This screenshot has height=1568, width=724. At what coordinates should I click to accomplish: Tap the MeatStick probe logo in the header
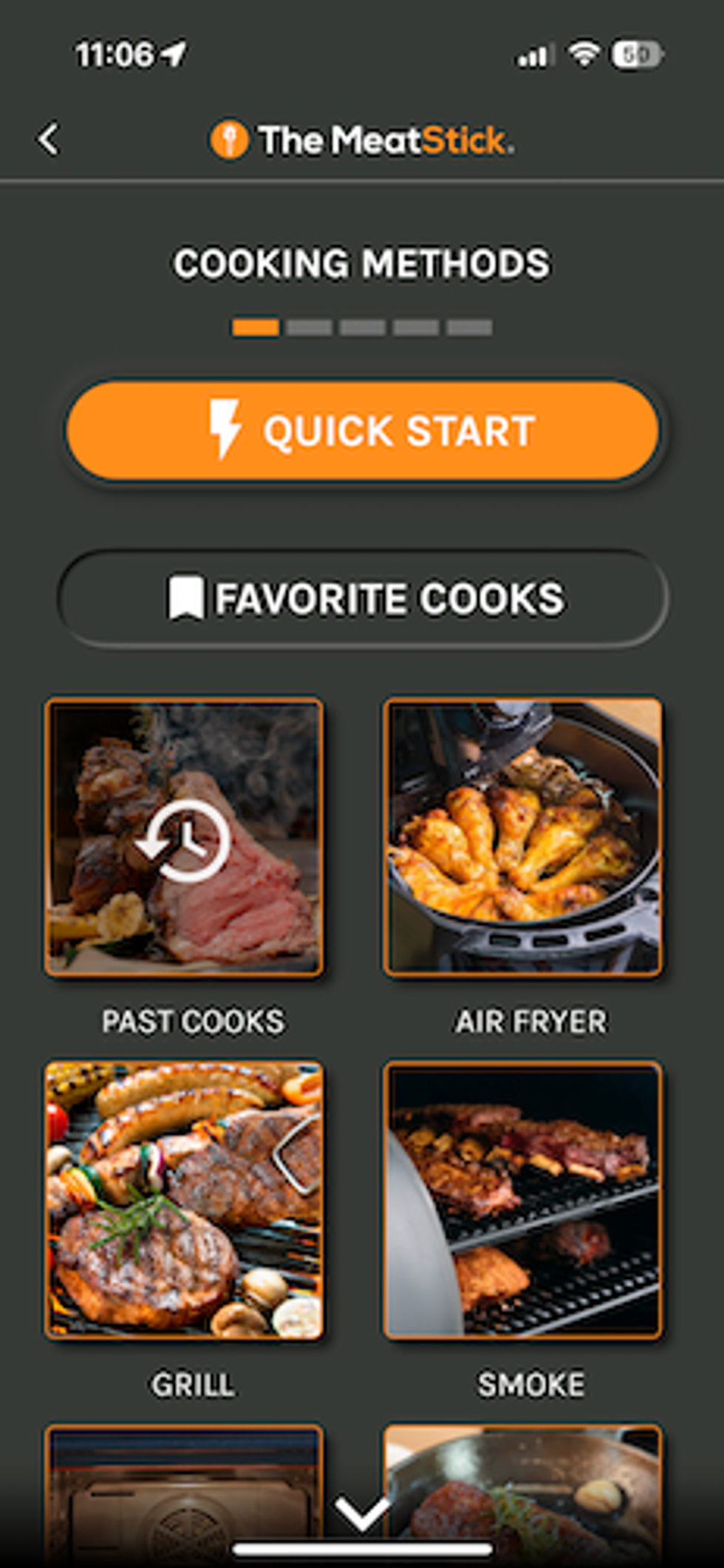[x=232, y=140]
